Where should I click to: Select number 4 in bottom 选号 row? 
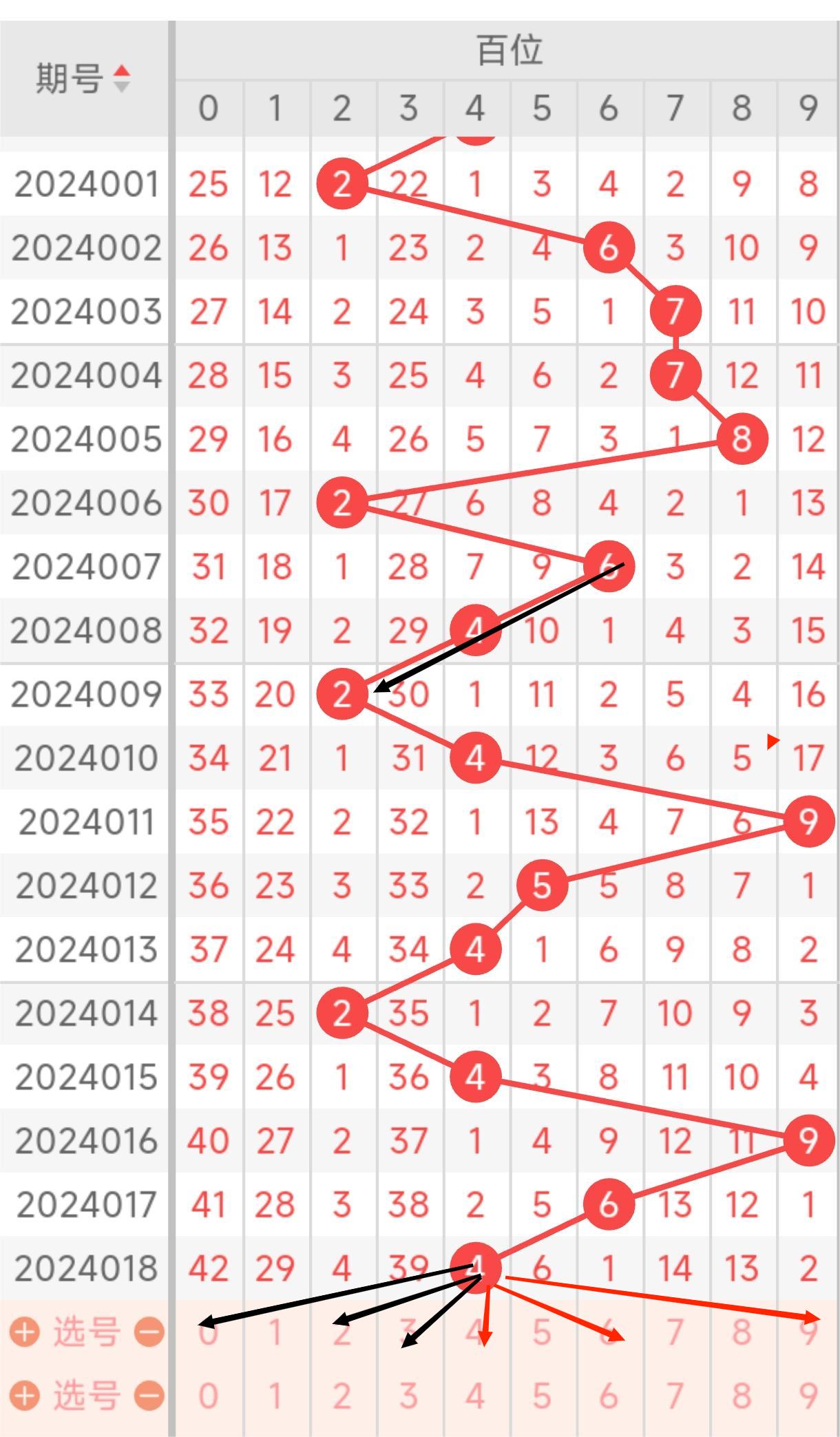coord(475,1396)
